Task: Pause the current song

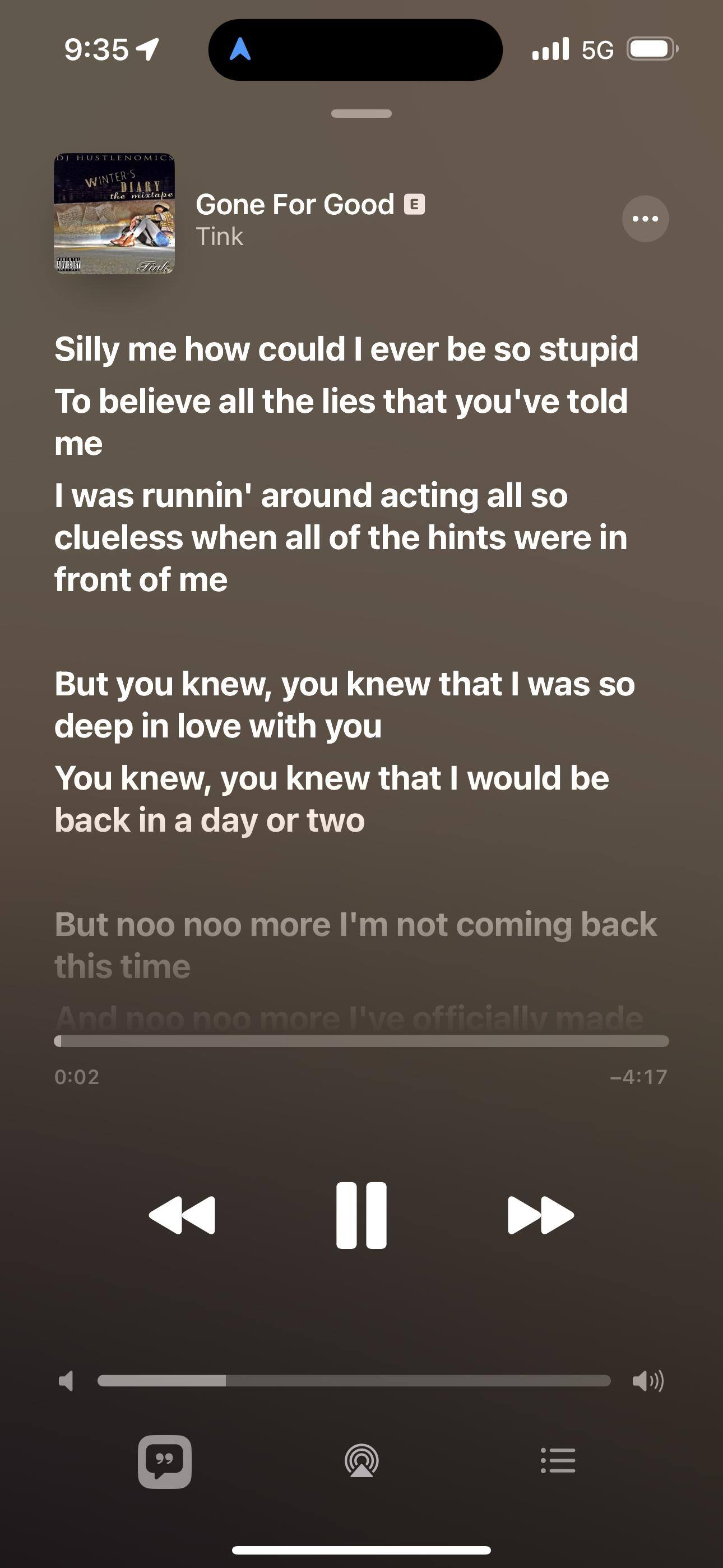Action: pos(361,1216)
